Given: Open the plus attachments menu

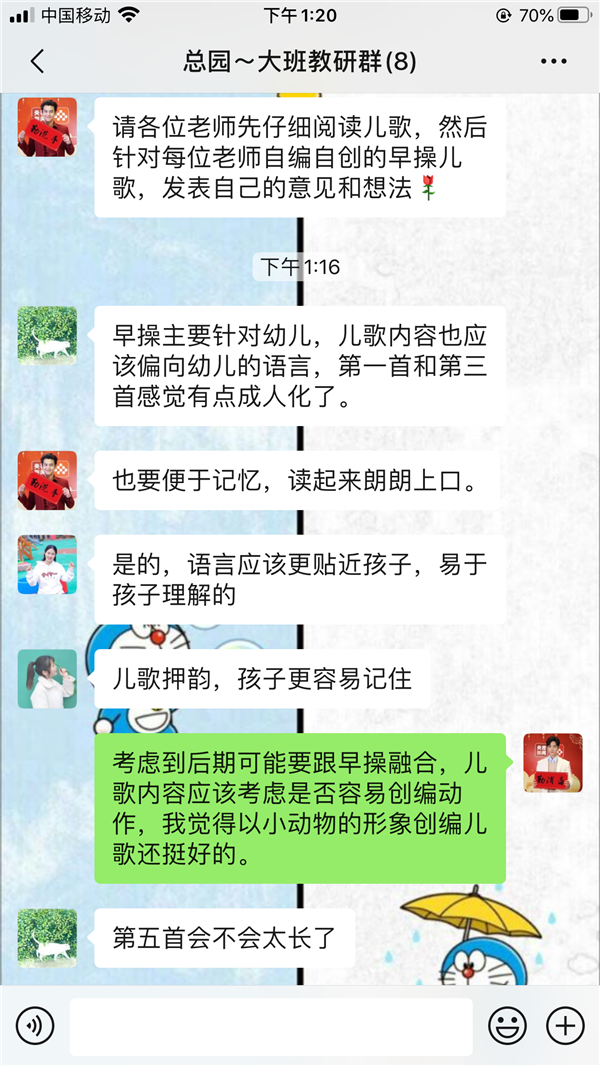Looking at the screenshot, I should [x=565, y=1026].
